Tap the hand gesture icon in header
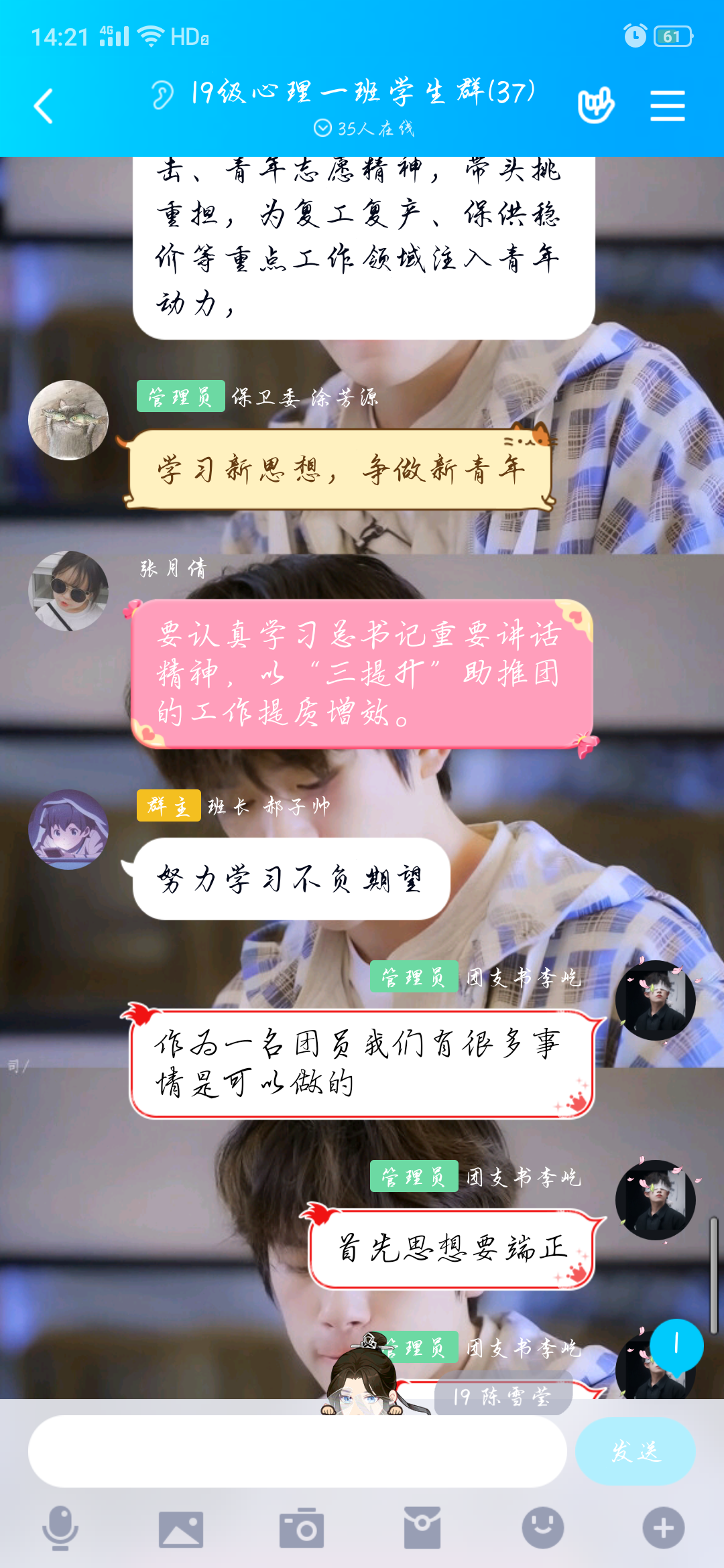 point(596,105)
